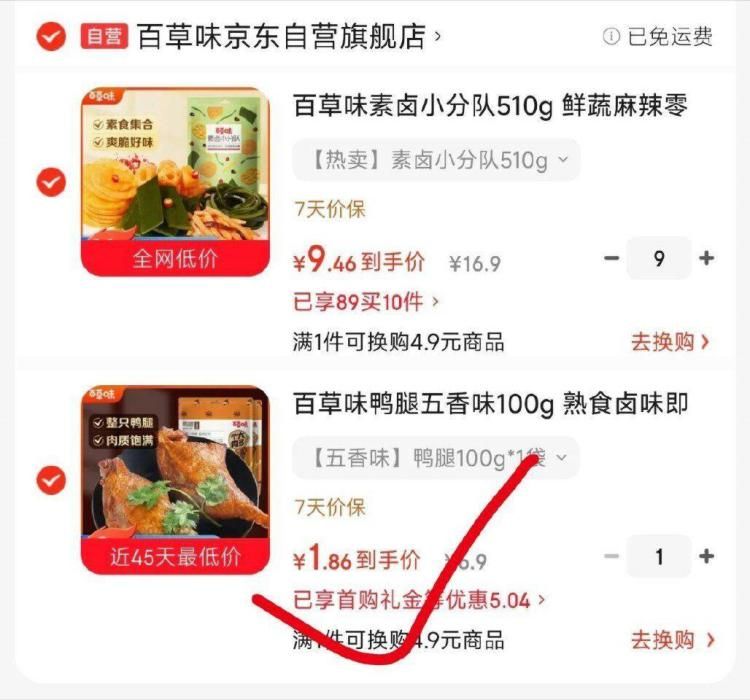Increase quantity of 素卤小分队510g

tap(707, 258)
